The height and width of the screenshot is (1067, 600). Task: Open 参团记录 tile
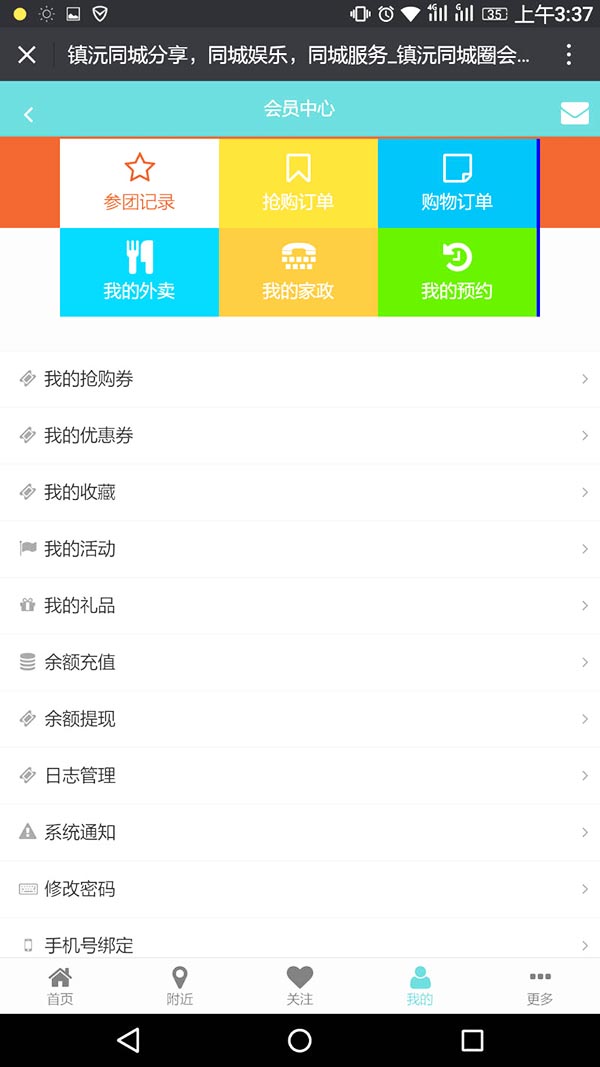139,183
